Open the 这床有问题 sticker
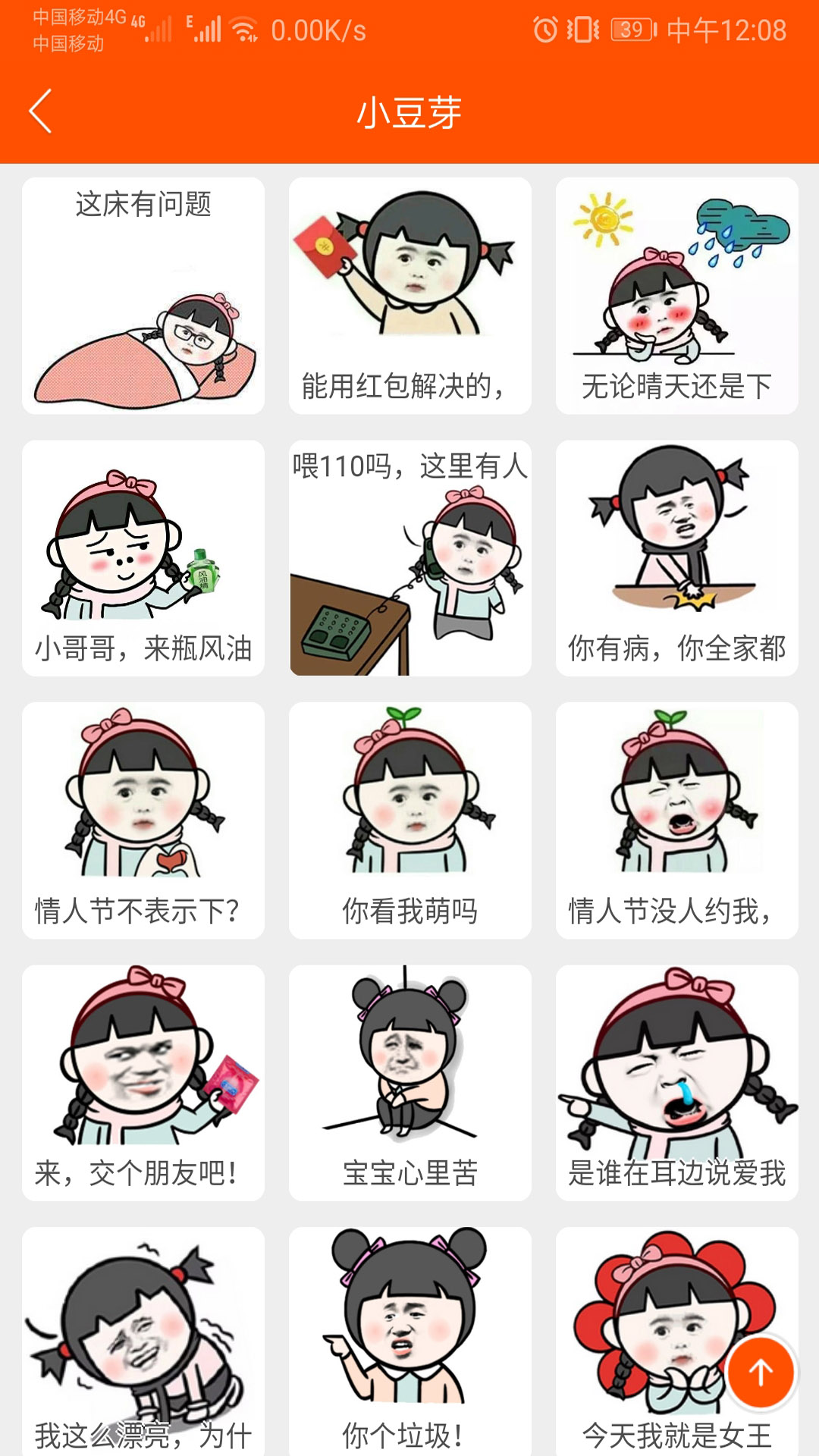 pos(143,296)
